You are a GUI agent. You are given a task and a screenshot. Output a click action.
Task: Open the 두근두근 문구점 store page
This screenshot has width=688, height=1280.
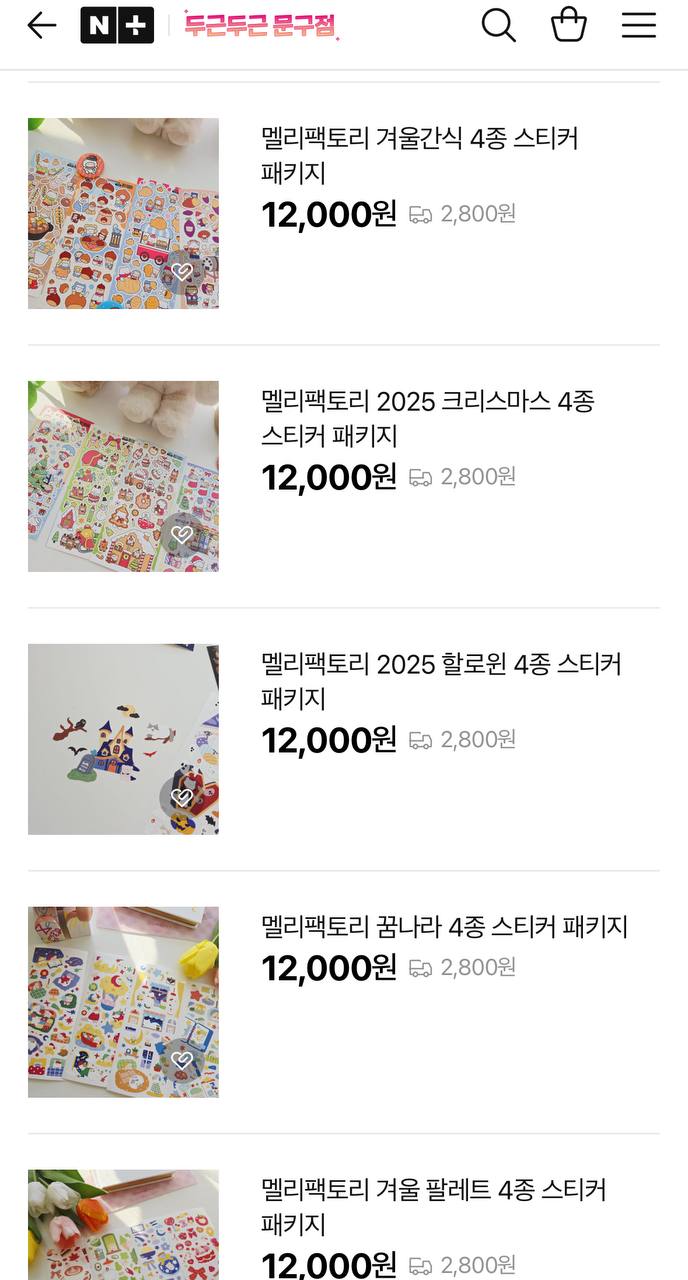261,26
